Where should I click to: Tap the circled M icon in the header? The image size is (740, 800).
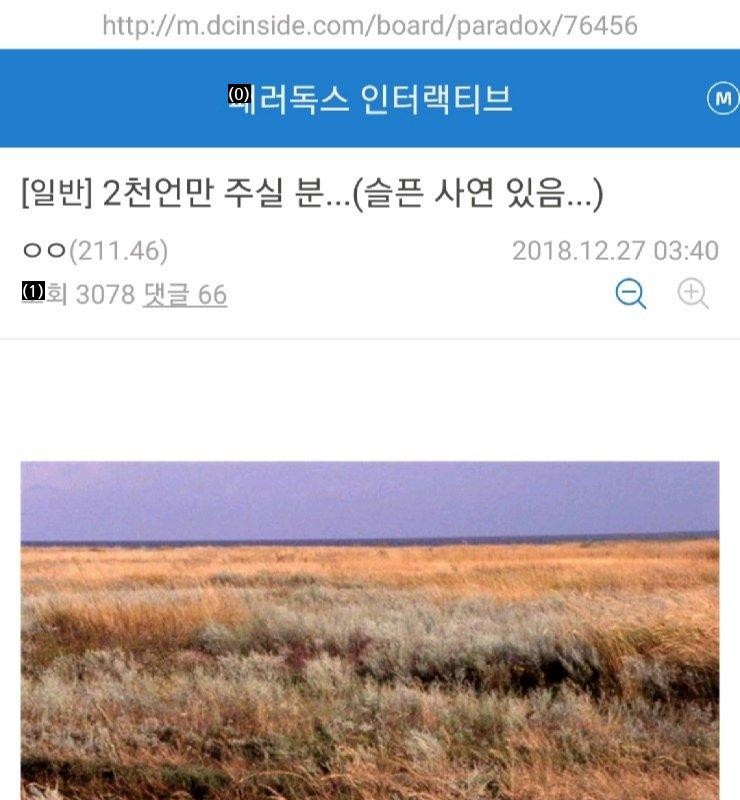coord(722,98)
